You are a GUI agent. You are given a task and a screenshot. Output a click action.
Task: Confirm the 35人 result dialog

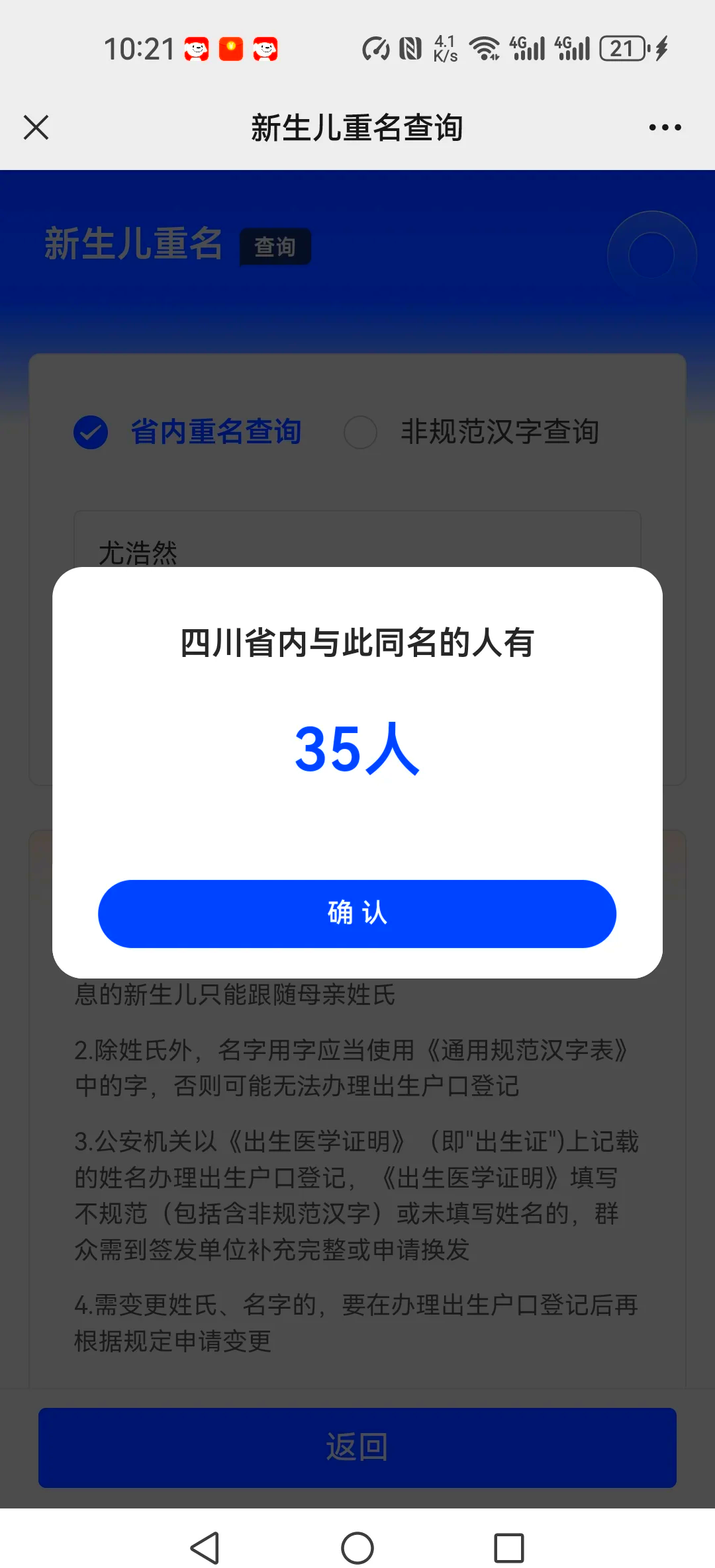pyautogui.click(x=357, y=914)
